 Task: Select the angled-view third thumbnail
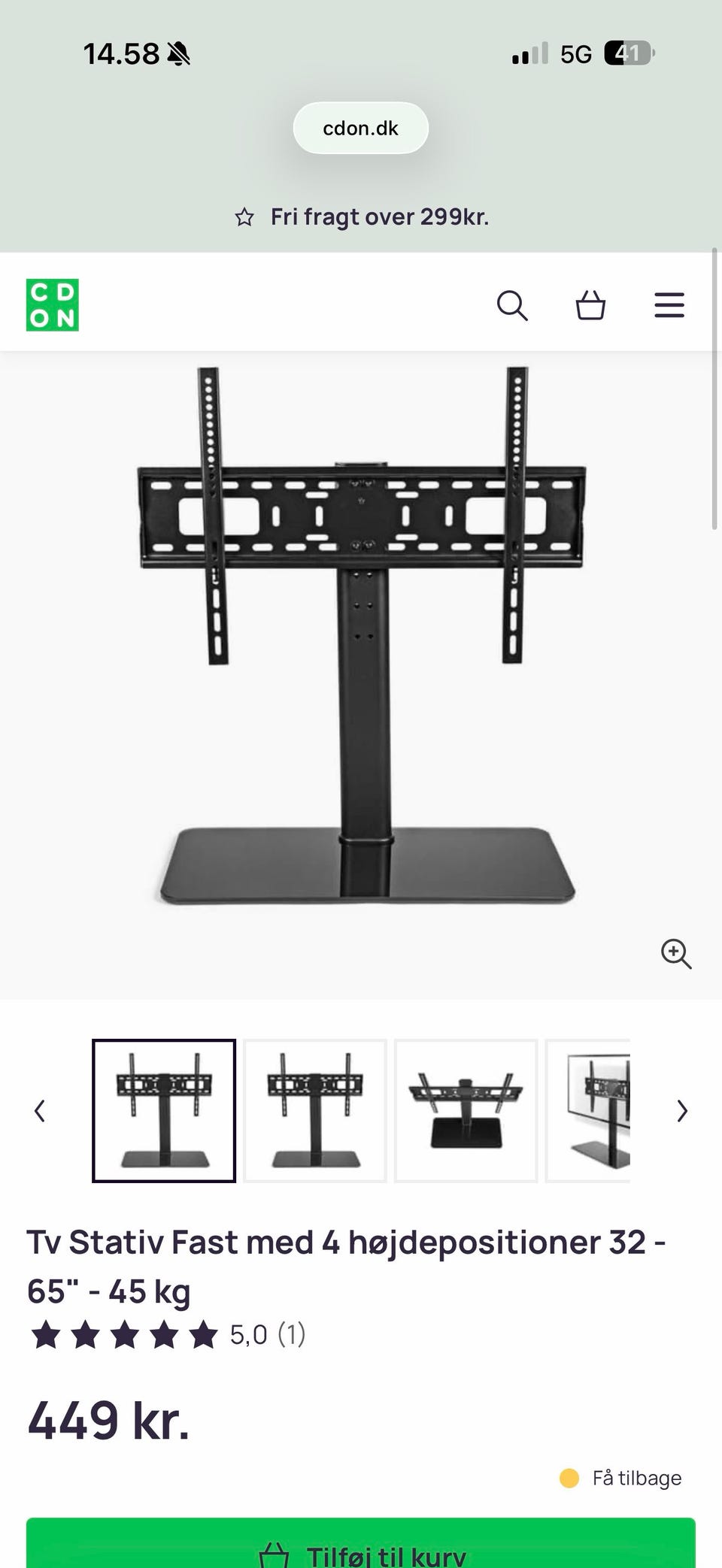pyautogui.click(x=466, y=1110)
